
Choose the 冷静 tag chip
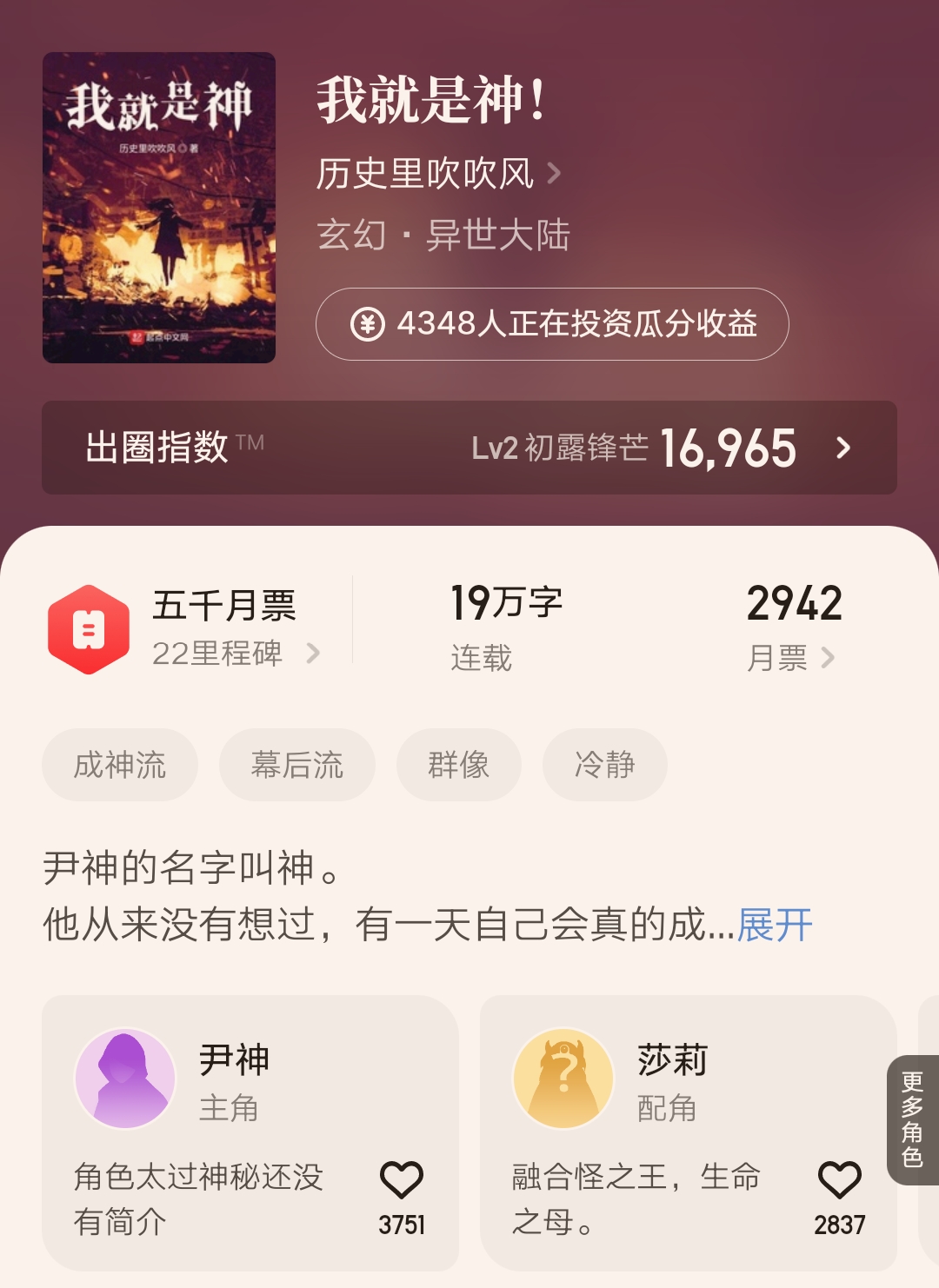[x=605, y=765]
